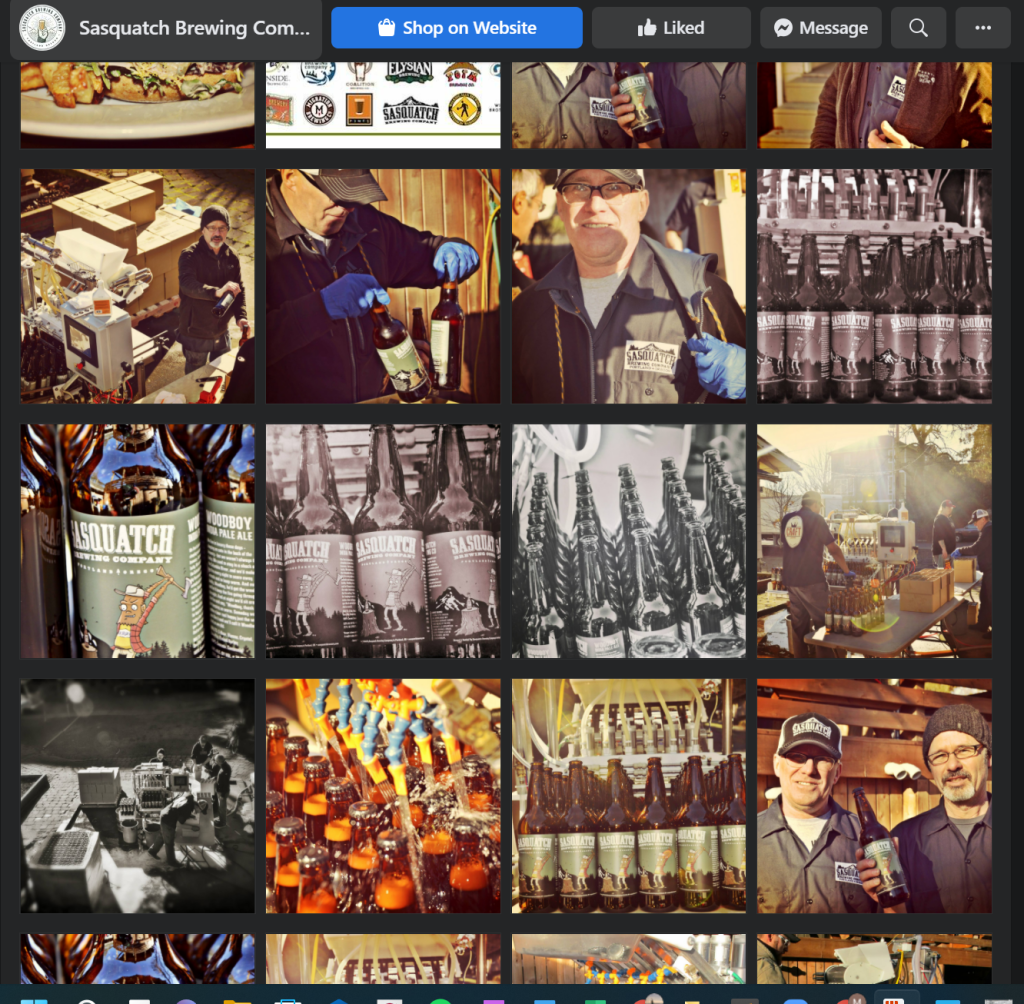Open the sunlit outdoor bottling line photo
This screenshot has width=1024, height=1004.
[874, 541]
